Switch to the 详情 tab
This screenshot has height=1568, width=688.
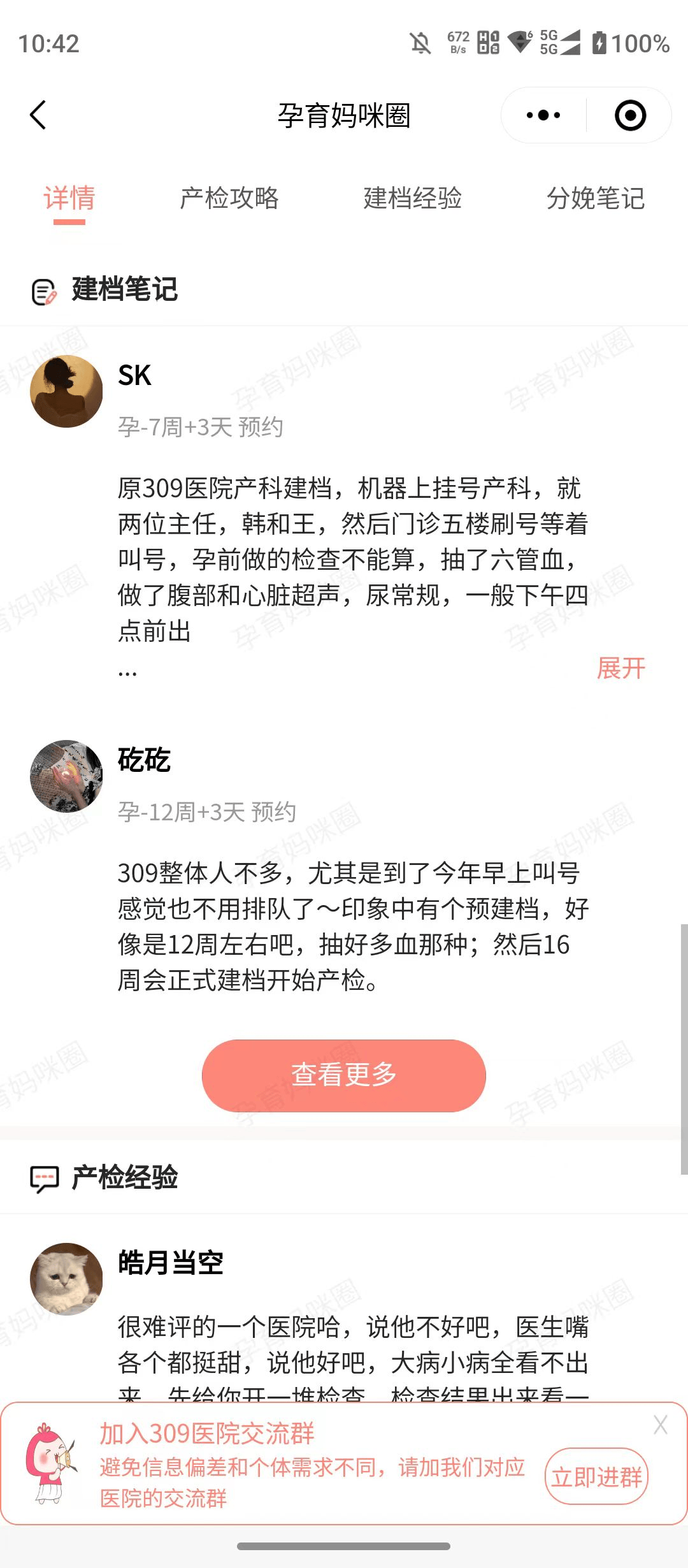pos(69,198)
